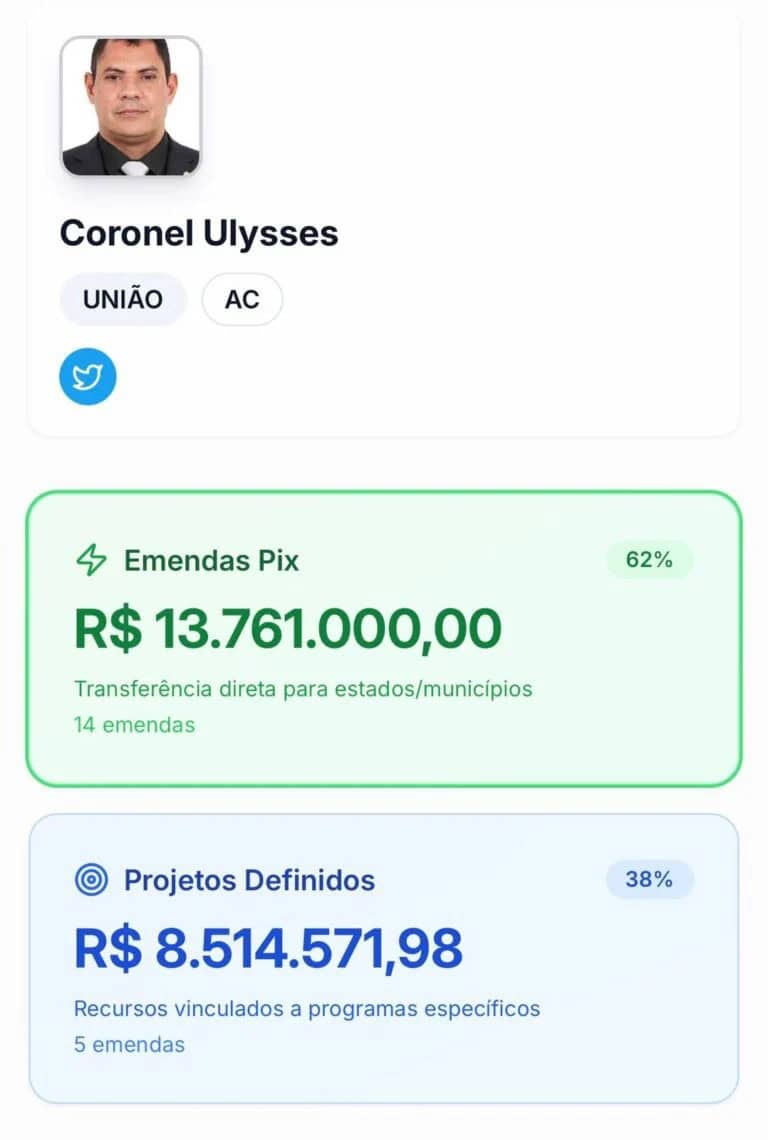Open the Projetos Definidos card
This screenshot has width=768, height=1140.
(383, 958)
